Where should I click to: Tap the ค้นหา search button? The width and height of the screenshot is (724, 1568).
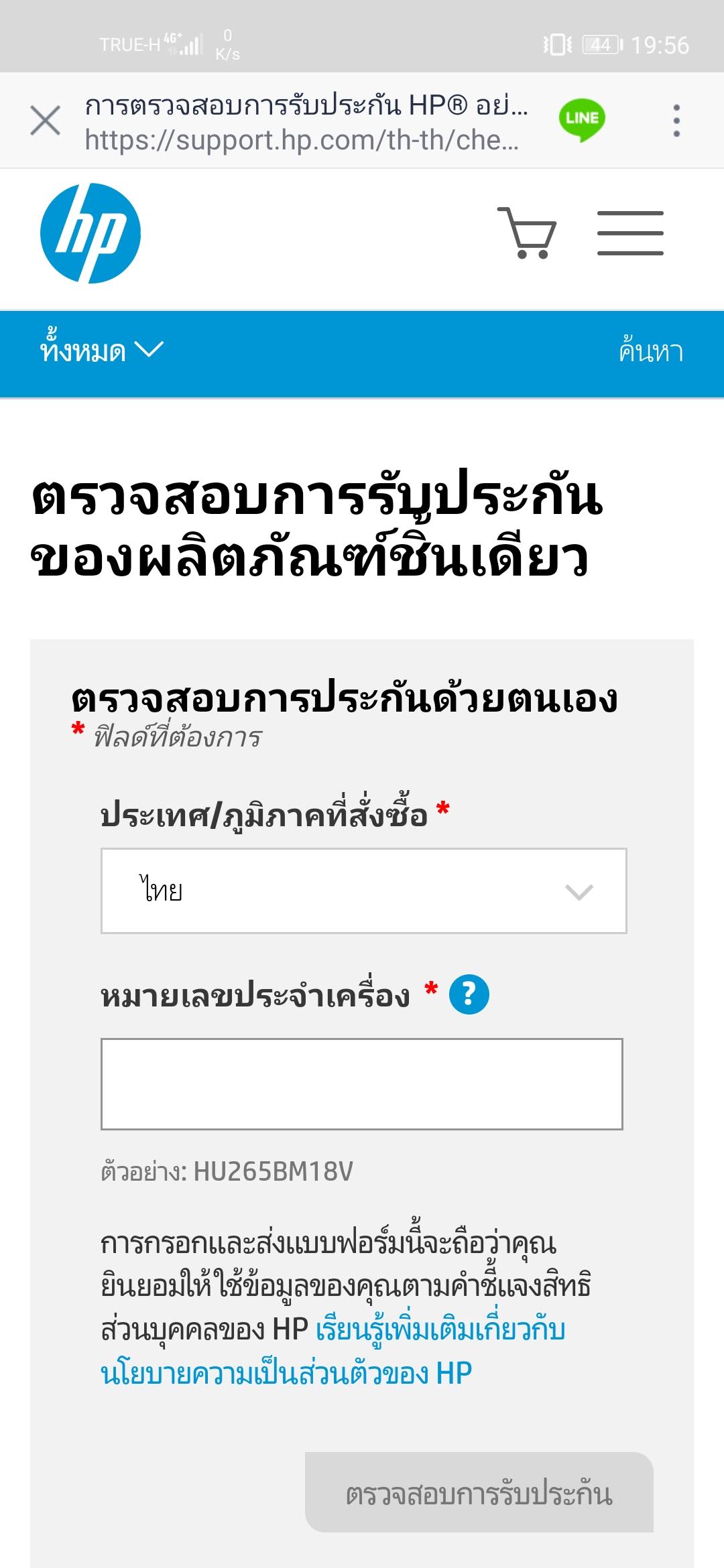point(650,352)
